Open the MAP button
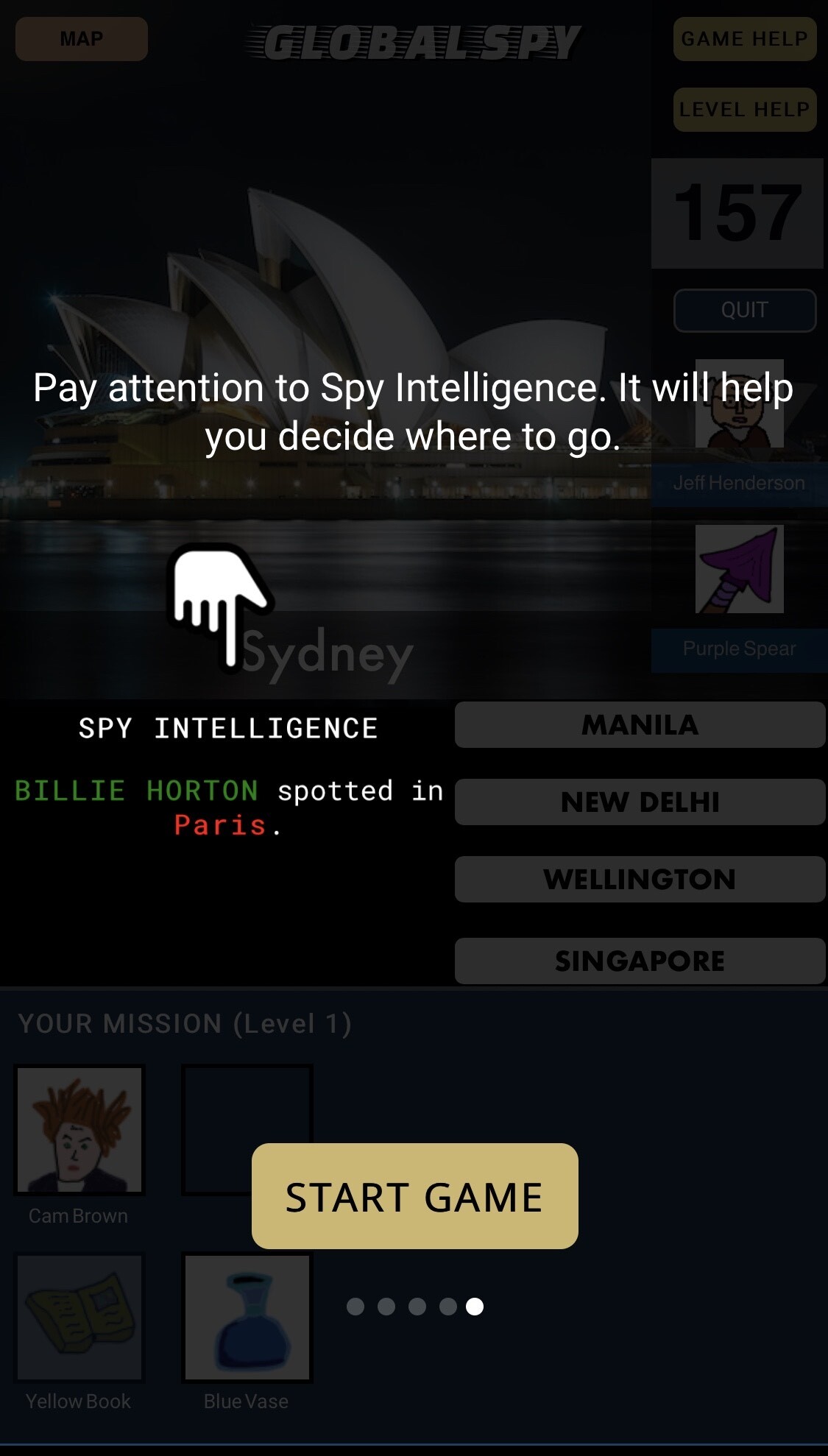828x1456 pixels. (82, 39)
